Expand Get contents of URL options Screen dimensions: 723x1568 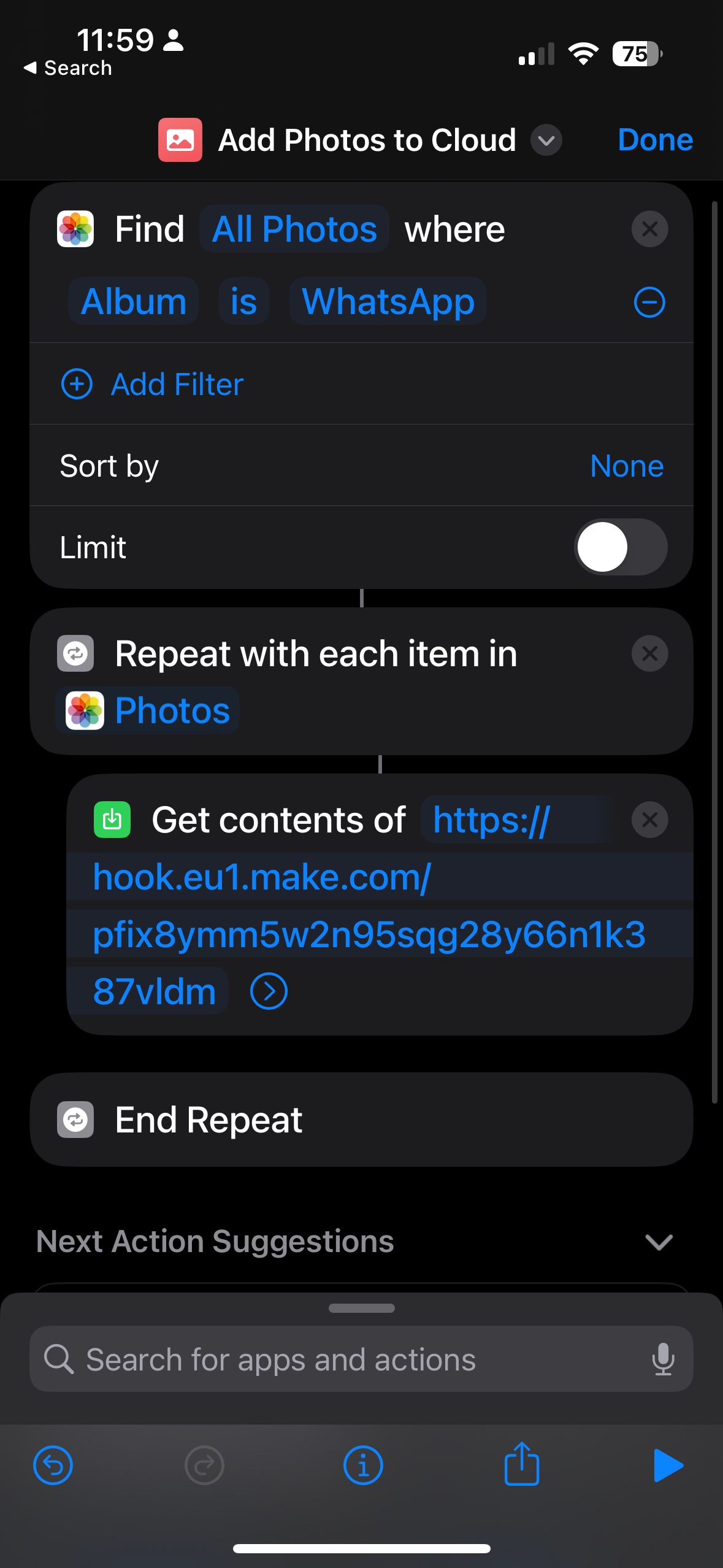[269, 991]
